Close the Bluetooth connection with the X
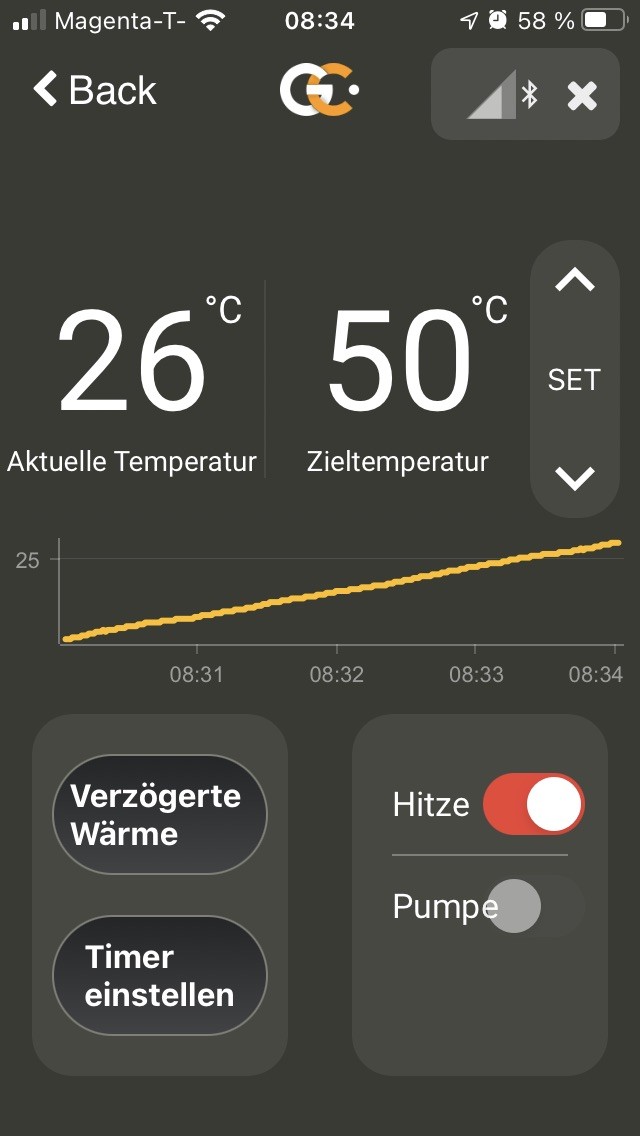640x1136 pixels. 582,95
